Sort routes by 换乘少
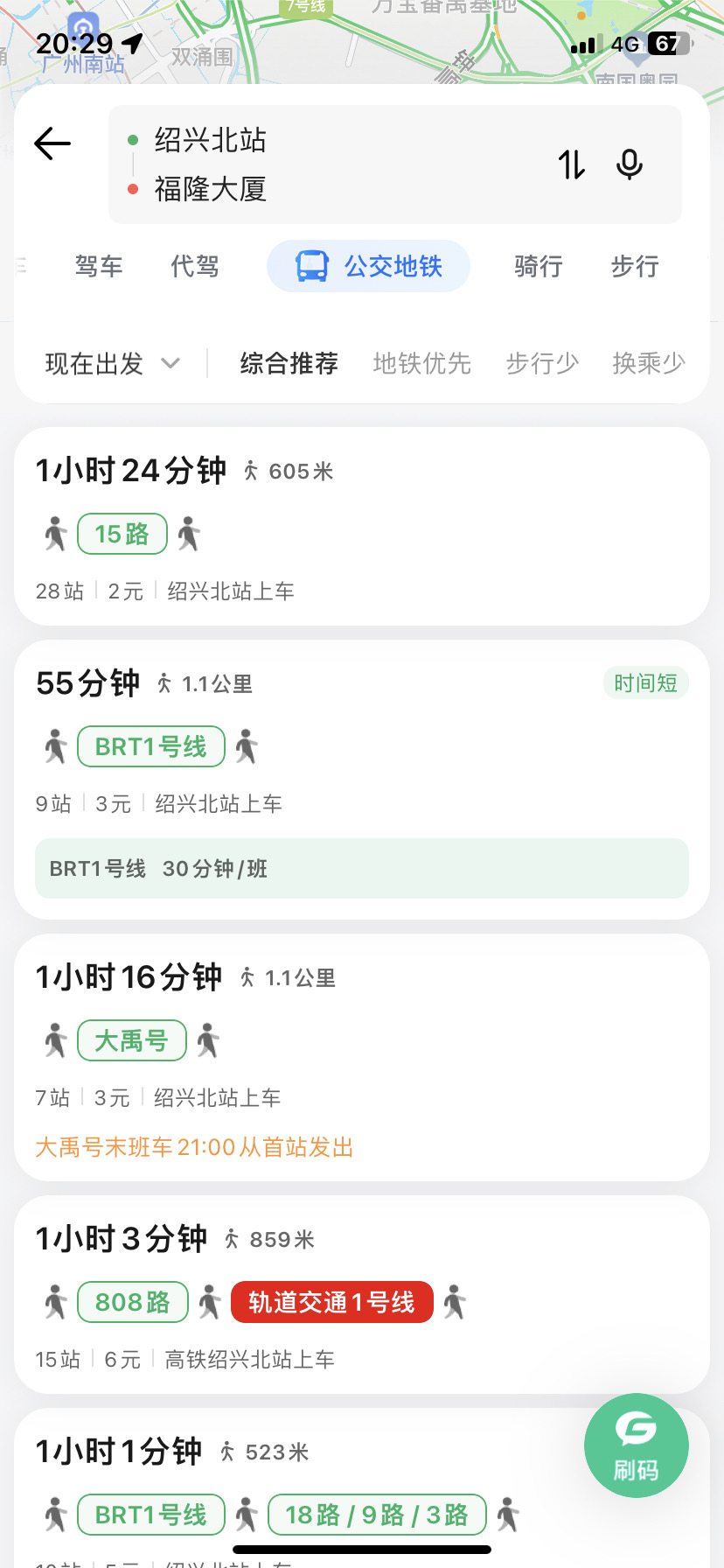The height and width of the screenshot is (1568, 724). point(649,363)
